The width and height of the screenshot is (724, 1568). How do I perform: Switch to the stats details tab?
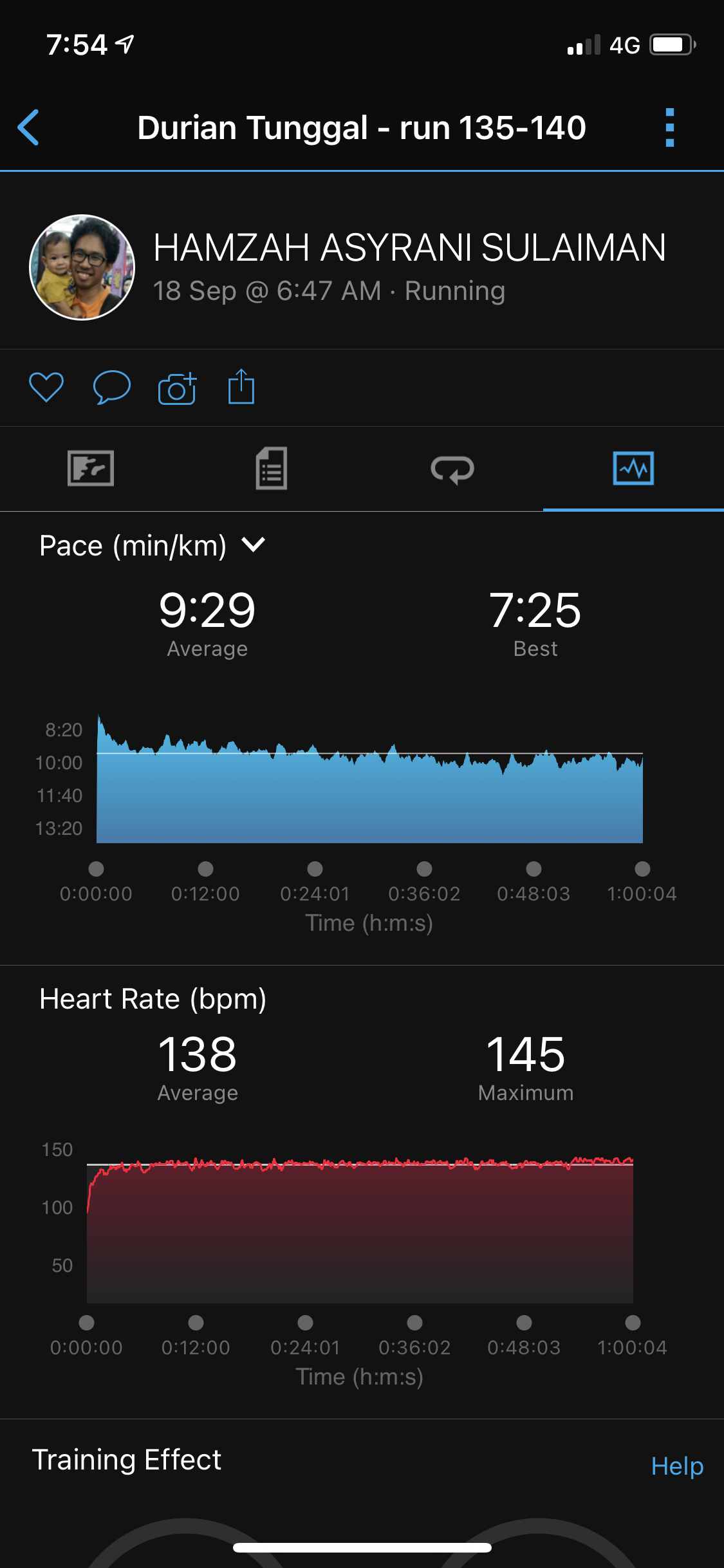tap(271, 468)
